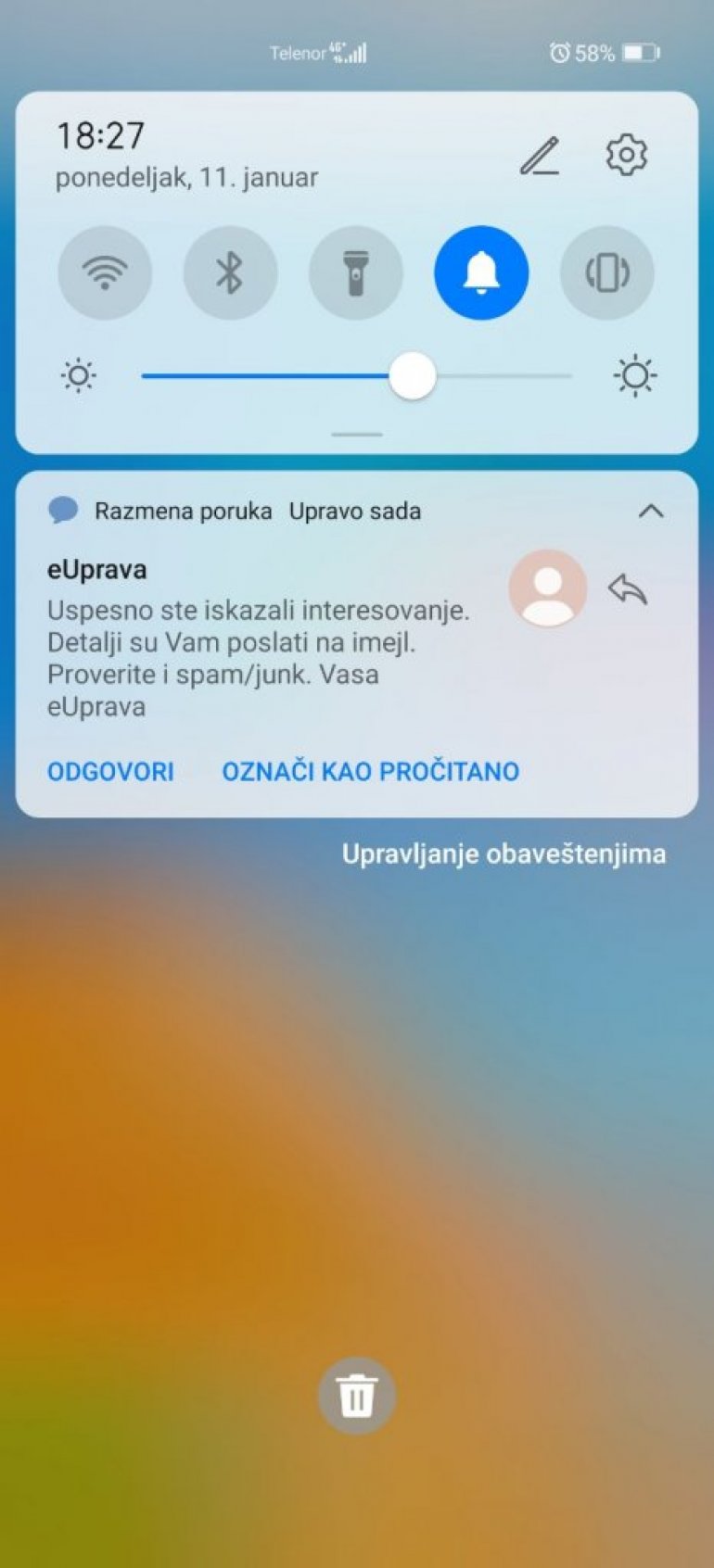Turn on Wi-Fi

click(105, 272)
